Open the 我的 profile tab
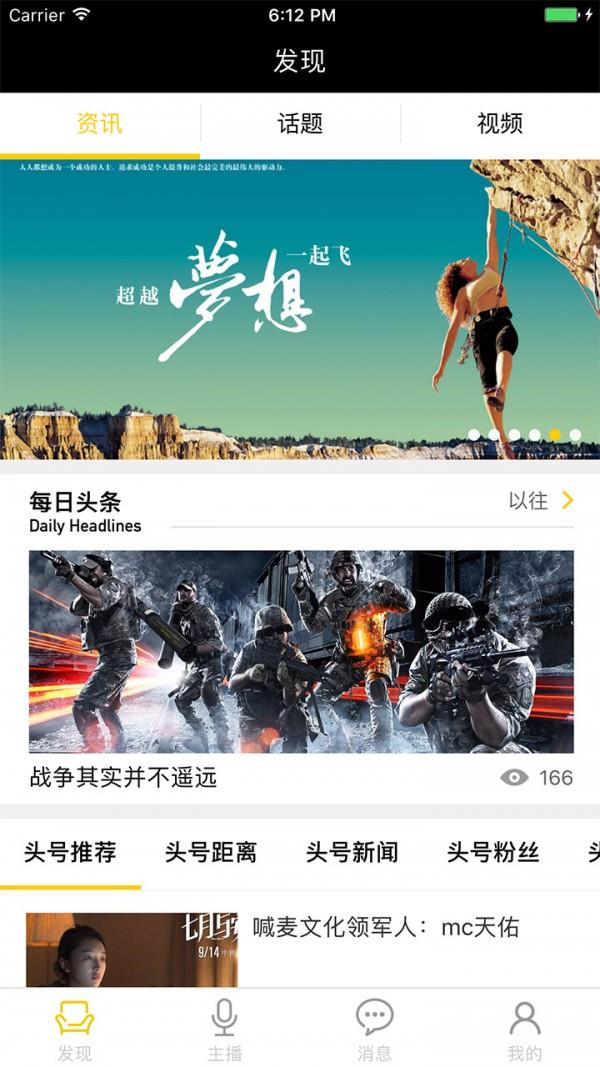The image size is (600, 1067). tap(525, 1030)
